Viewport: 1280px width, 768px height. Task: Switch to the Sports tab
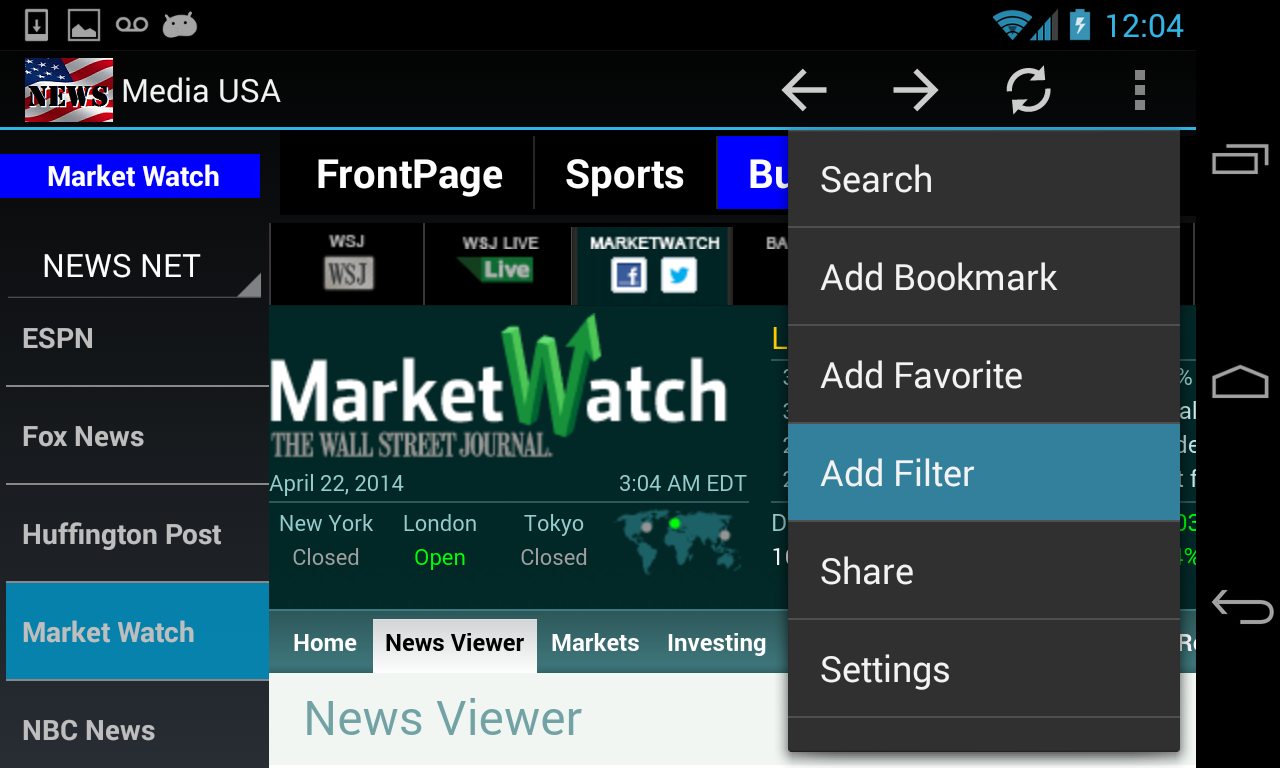pyautogui.click(x=624, y=175)
